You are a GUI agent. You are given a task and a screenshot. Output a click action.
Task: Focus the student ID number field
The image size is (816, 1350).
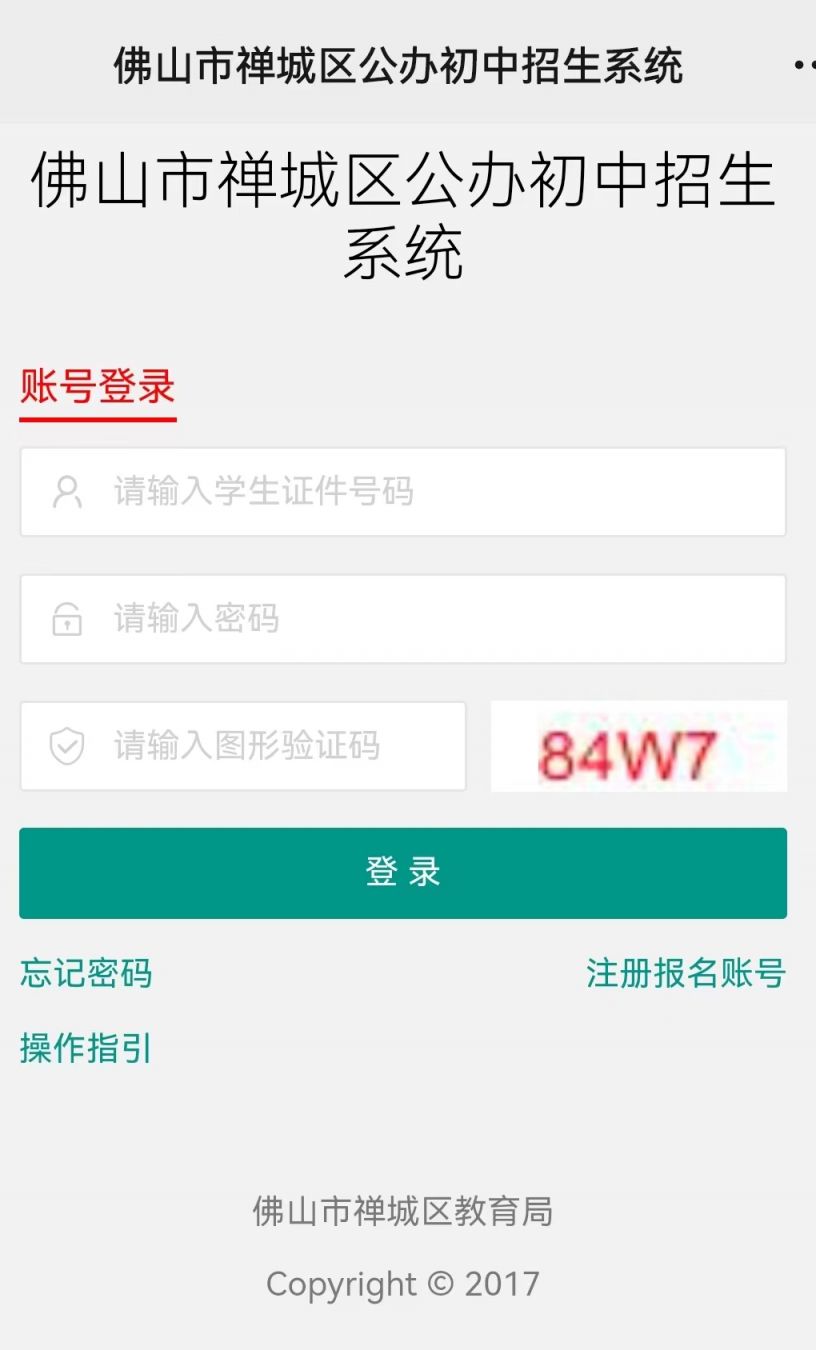pos(403,491)
